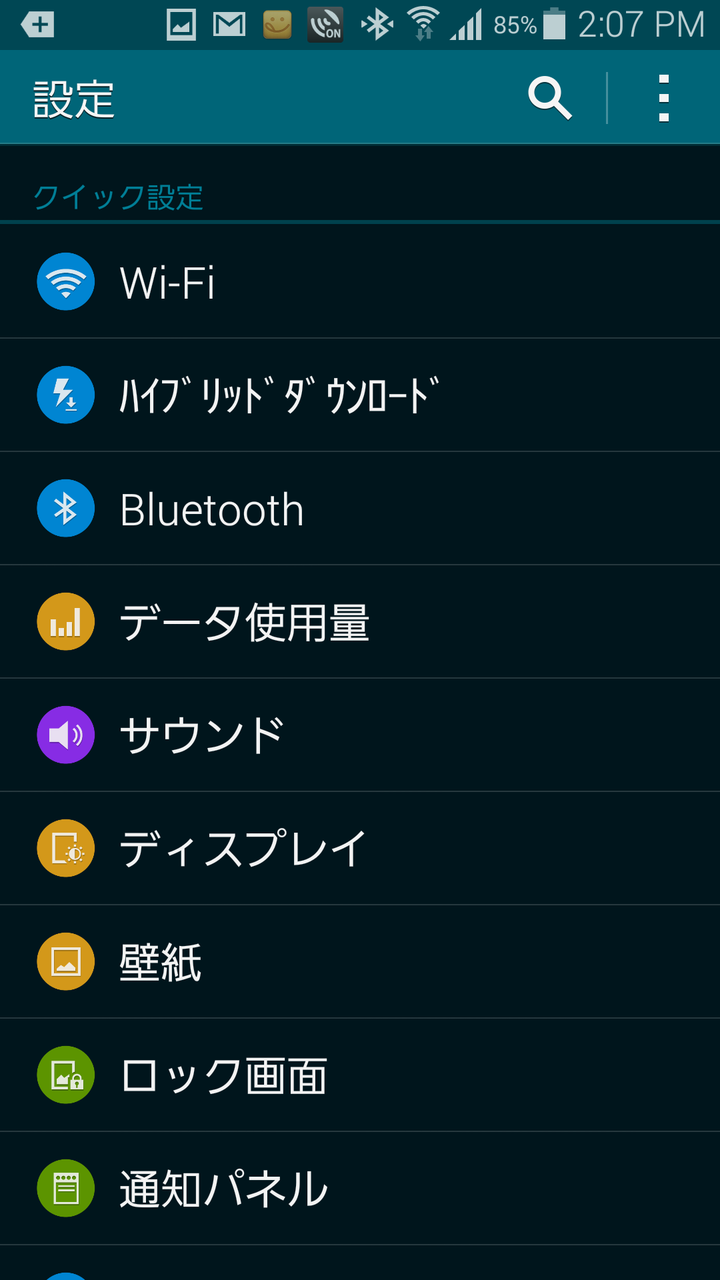Open the overflow menu
The width and height of the screenshot is (720, 1280).
click(664, 98)
